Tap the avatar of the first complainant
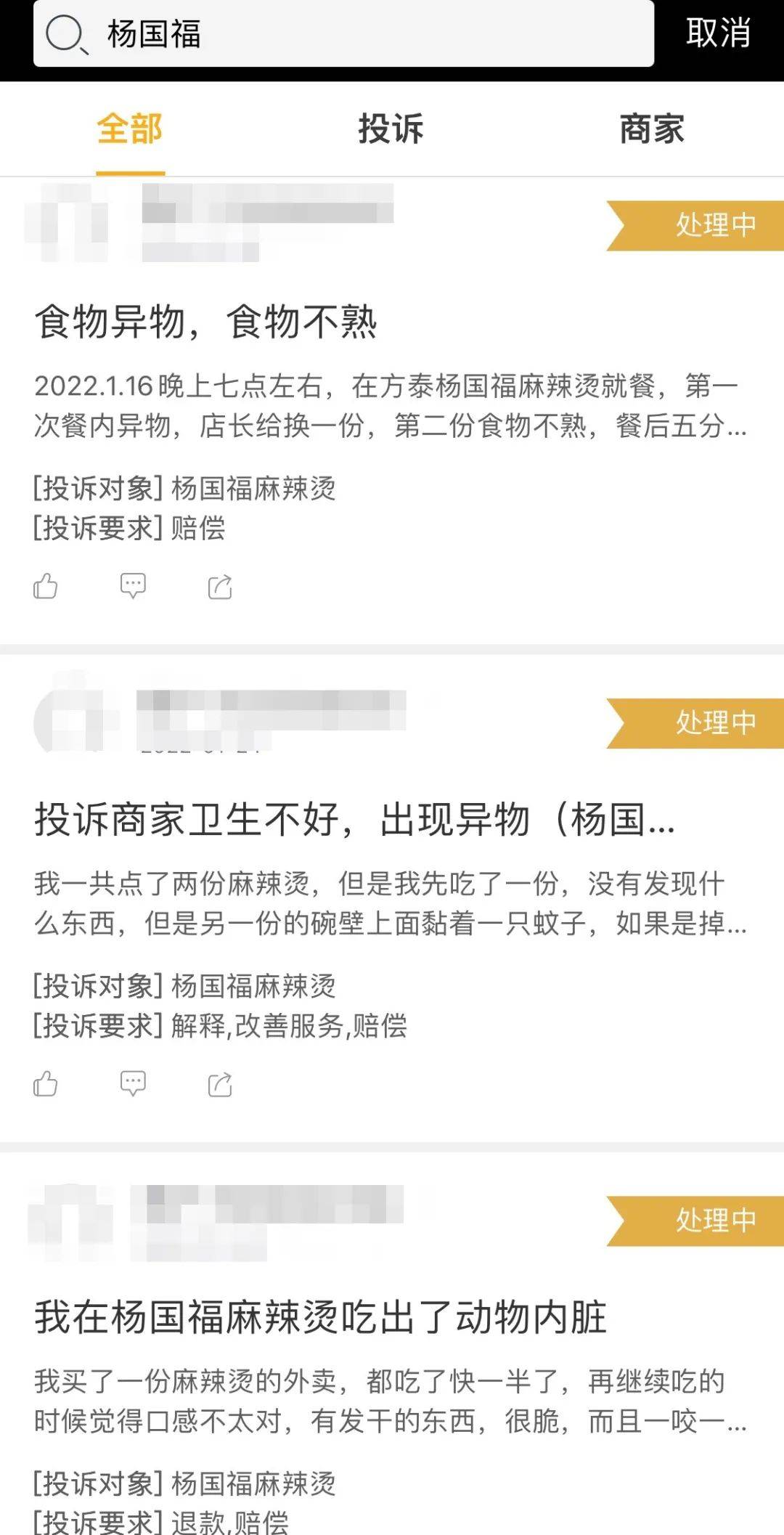784x1535 pixels. click(x=73, y=221)
